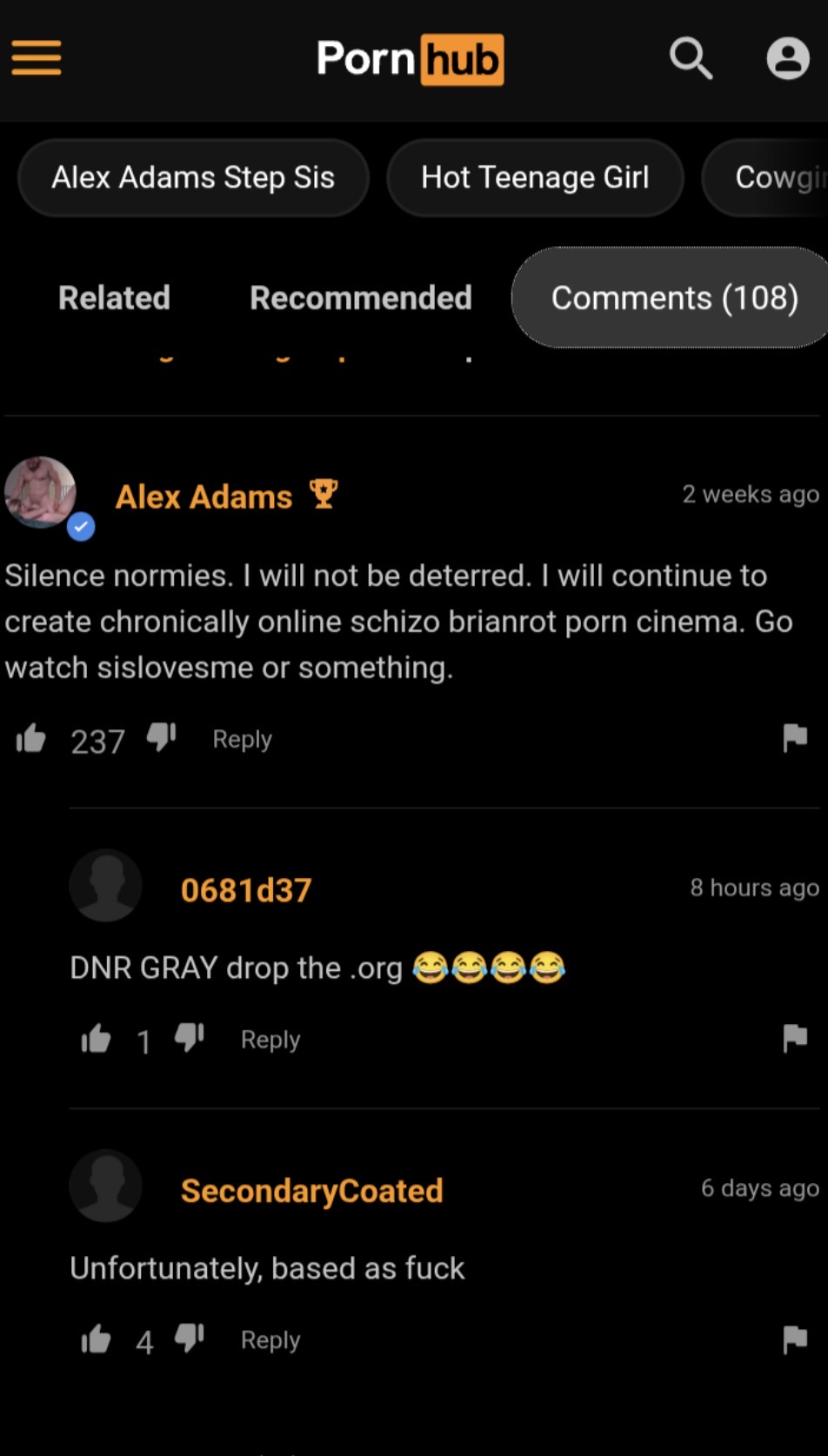Open the hamburger menu
Image resolution: width=828 pixels, height=1456 pixels.
pyautogui.click(x=37, y=58)
